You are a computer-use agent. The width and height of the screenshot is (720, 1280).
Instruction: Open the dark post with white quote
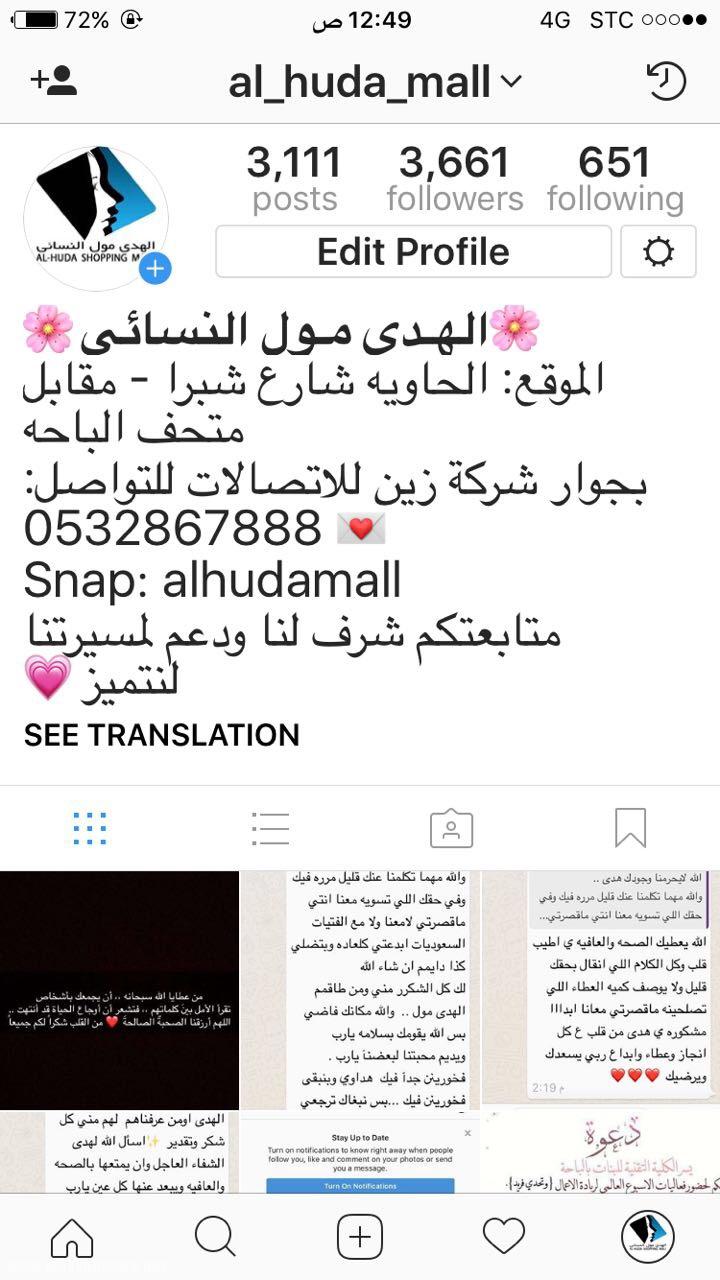(x=119, y=990)
